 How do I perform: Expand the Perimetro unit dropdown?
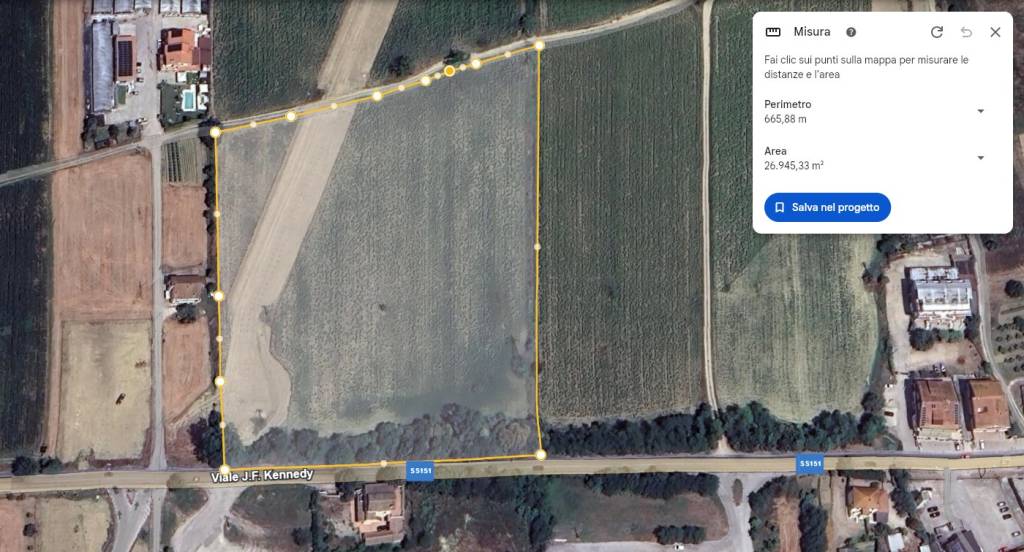click(x=980, y=111)
